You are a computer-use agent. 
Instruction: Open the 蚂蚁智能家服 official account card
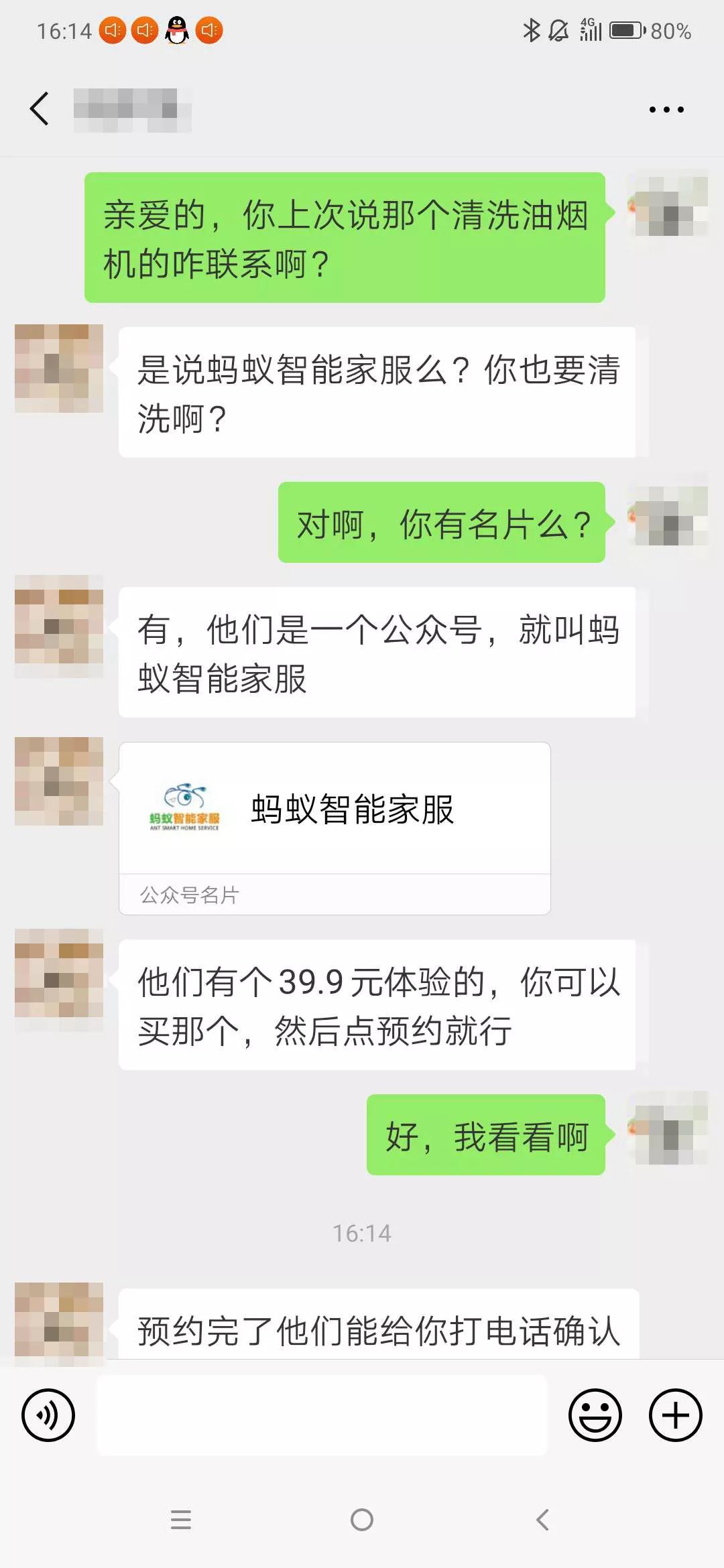coord(335,828)
